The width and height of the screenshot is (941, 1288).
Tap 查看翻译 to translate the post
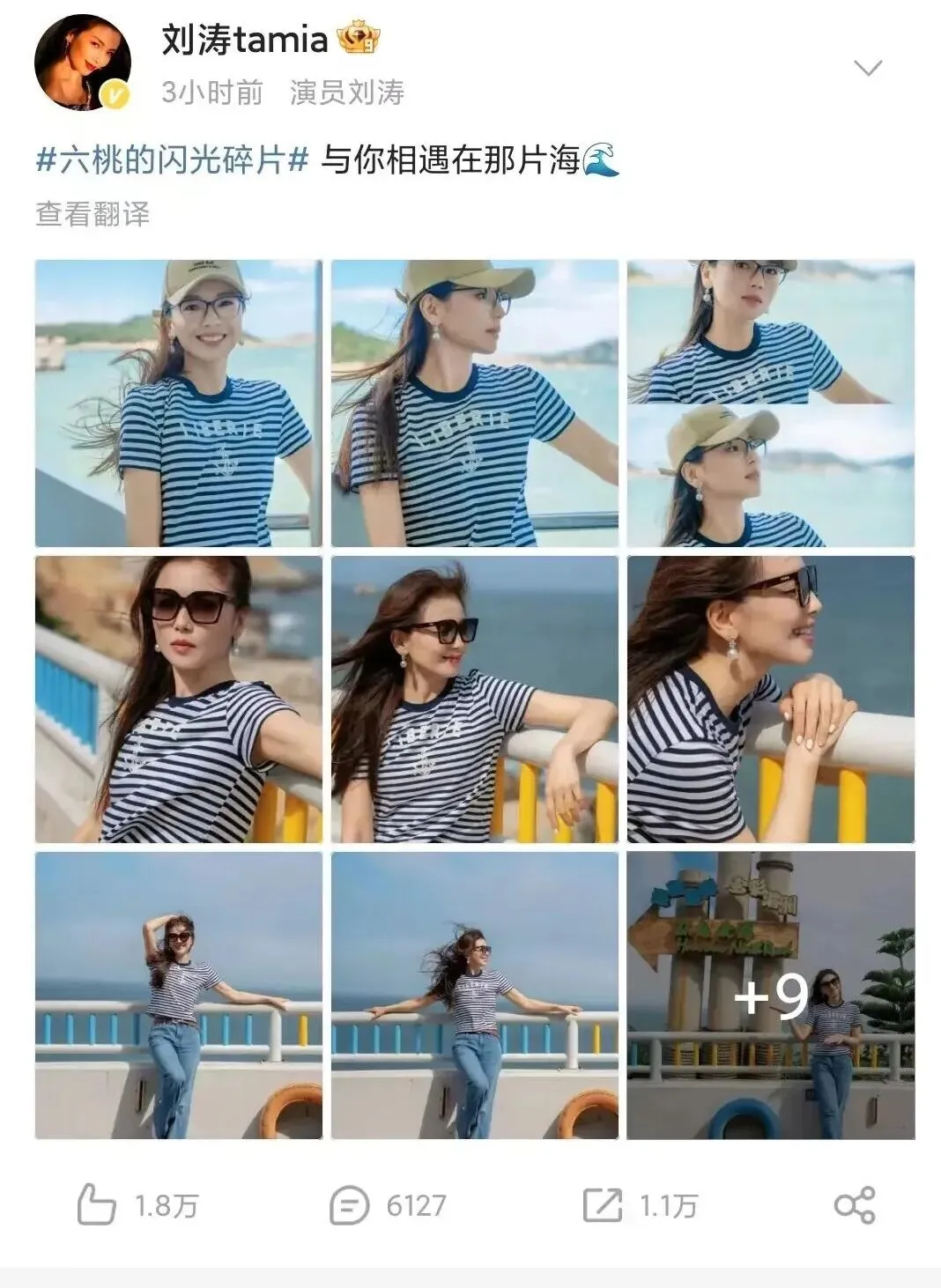[x=93, y=214]
